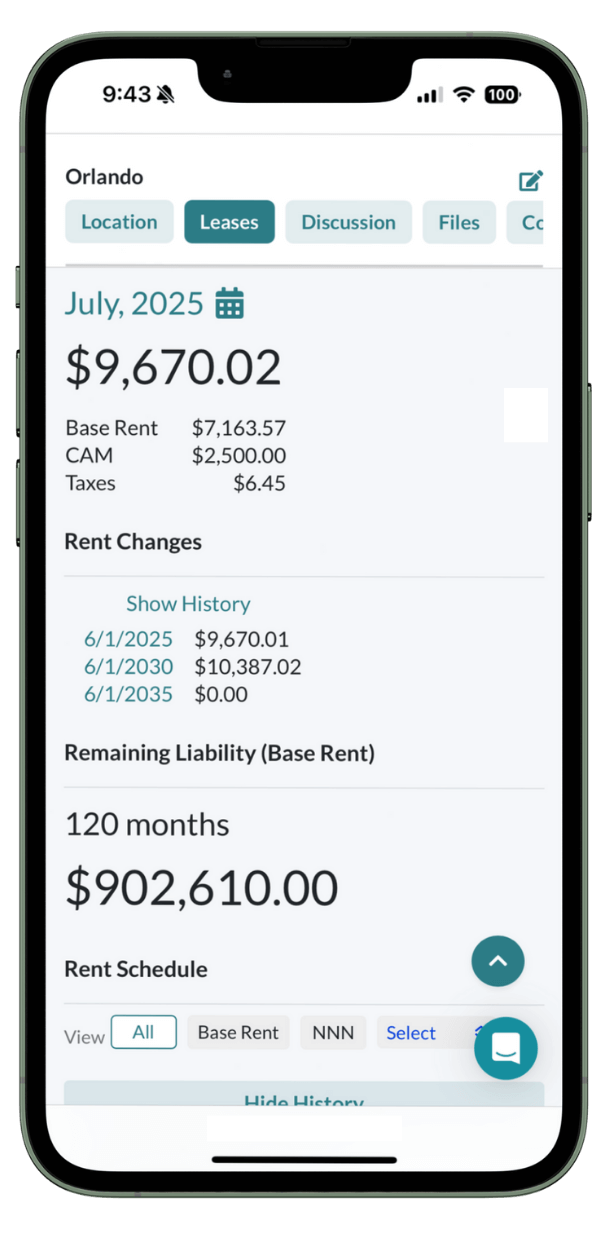This screenshot has height=1235, width=609.
Task: Filter the rent schedule by NNN
Action: [x=333, y=1032]
